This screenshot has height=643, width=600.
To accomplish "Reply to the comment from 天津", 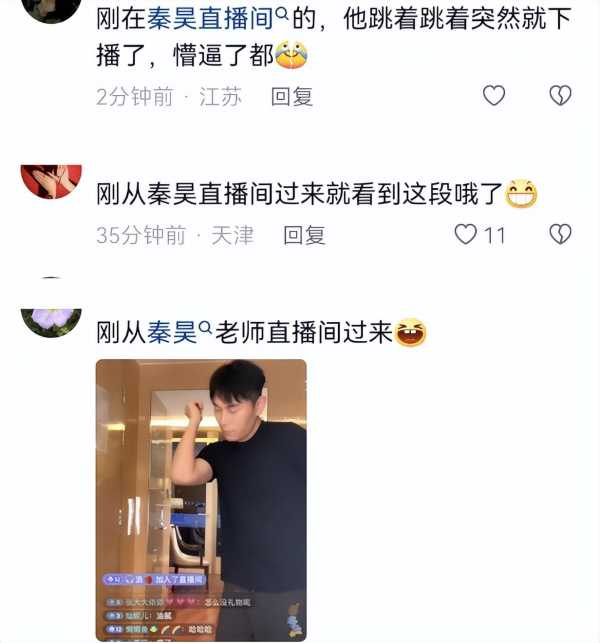I will (x=305, y=236).
